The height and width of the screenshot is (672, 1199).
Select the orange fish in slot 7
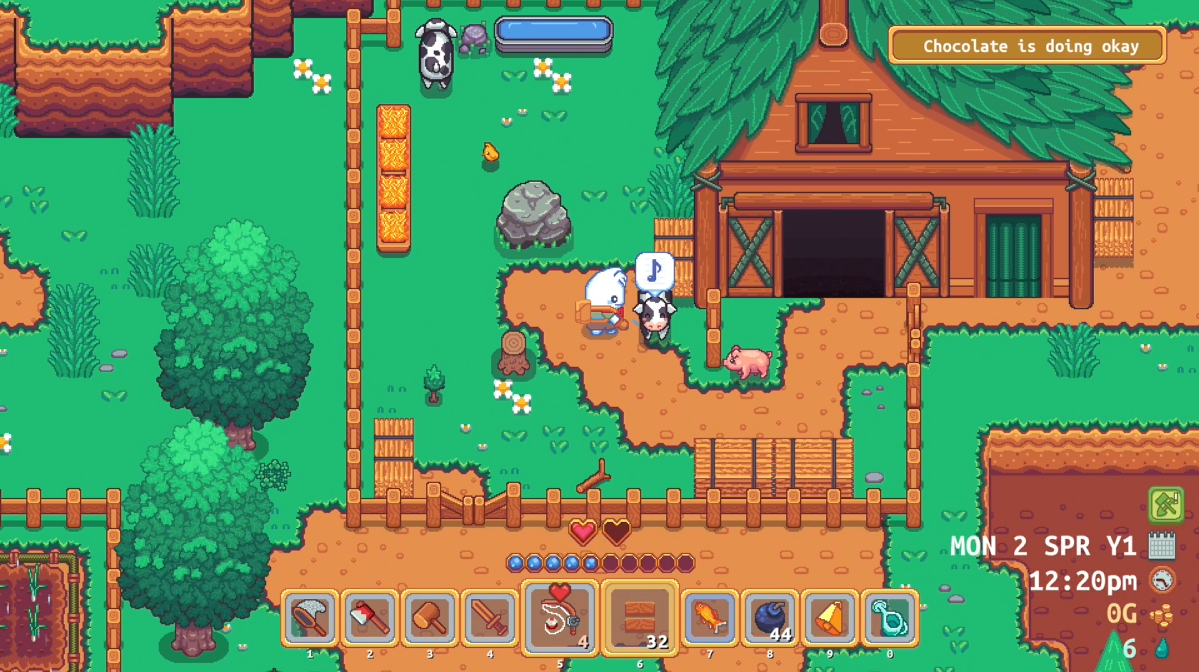(710, 618)
